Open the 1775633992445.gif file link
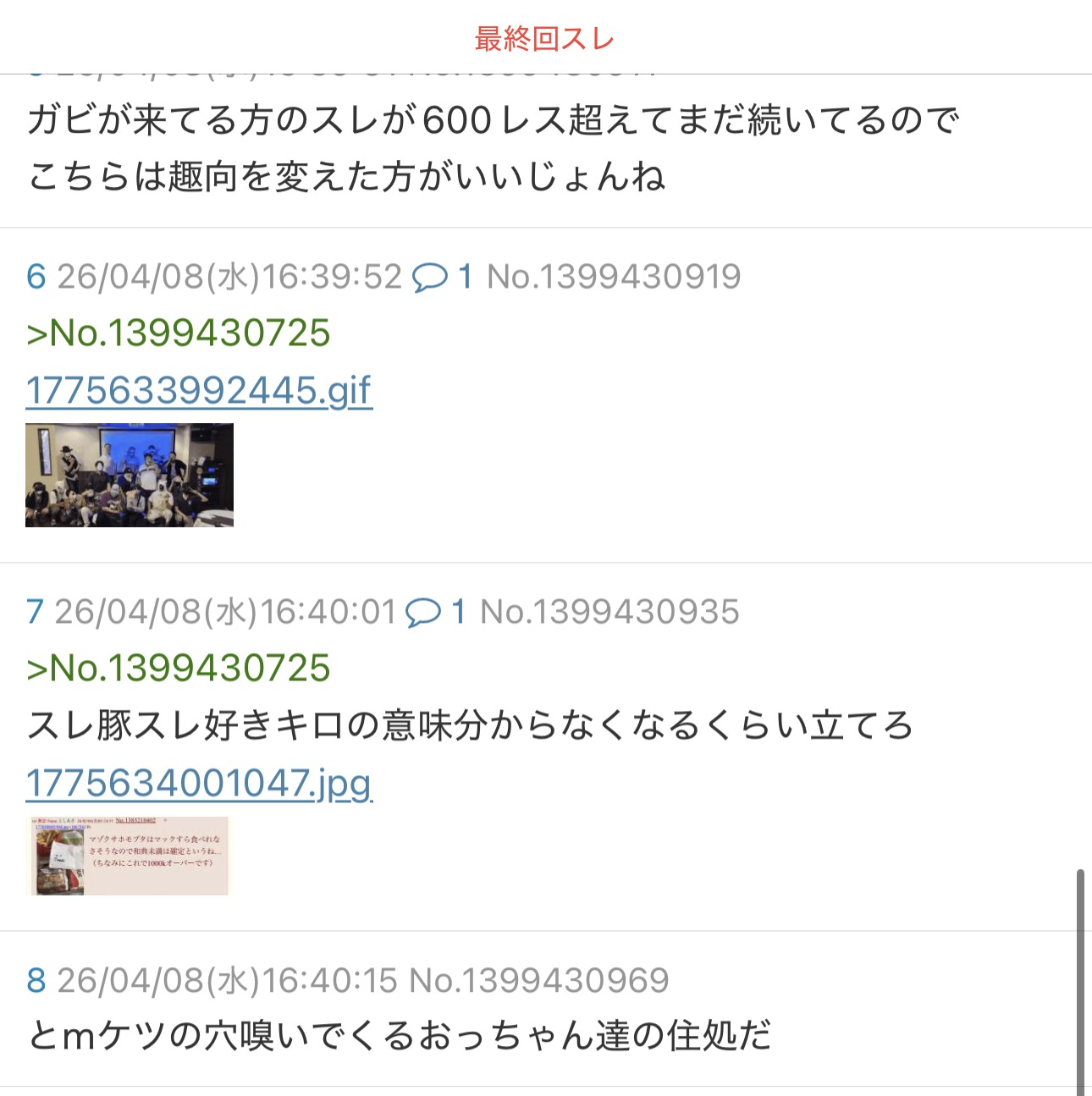Viewport: 1092px width, 1096px height. click(199, 390)
